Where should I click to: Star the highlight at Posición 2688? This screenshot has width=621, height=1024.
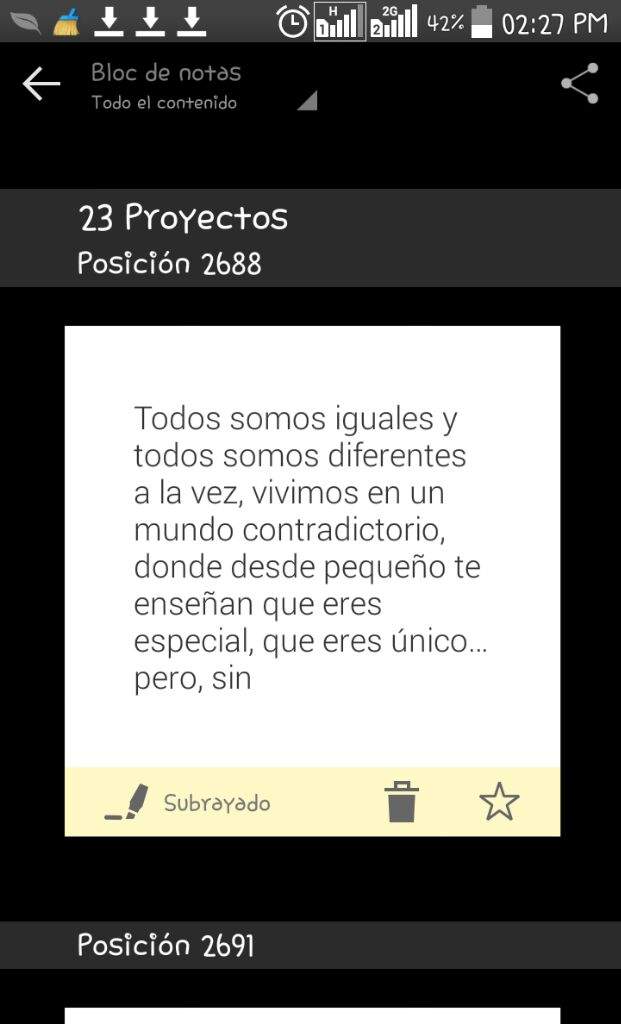(x=499, y=801)
